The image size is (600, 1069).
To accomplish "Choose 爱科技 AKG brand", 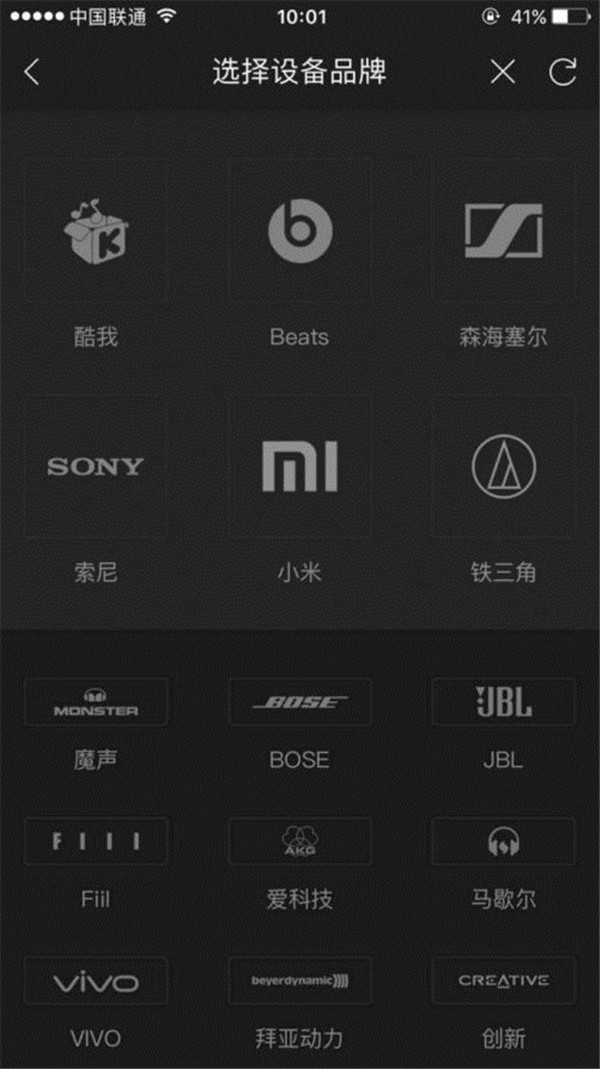I will point(299,842).
